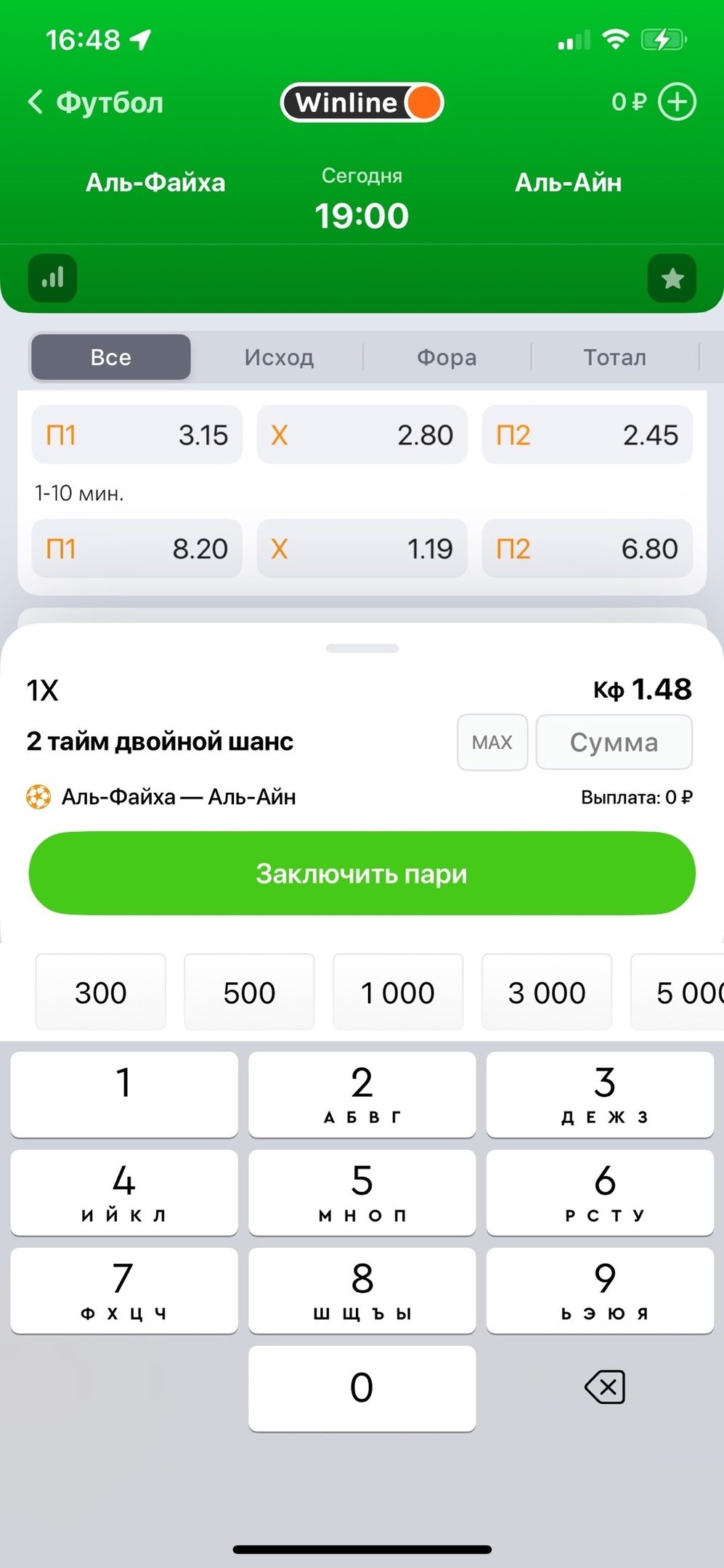Delete a digit with backspace key
Viewport: 724px width, 1568px height.
pos(604,1387)
